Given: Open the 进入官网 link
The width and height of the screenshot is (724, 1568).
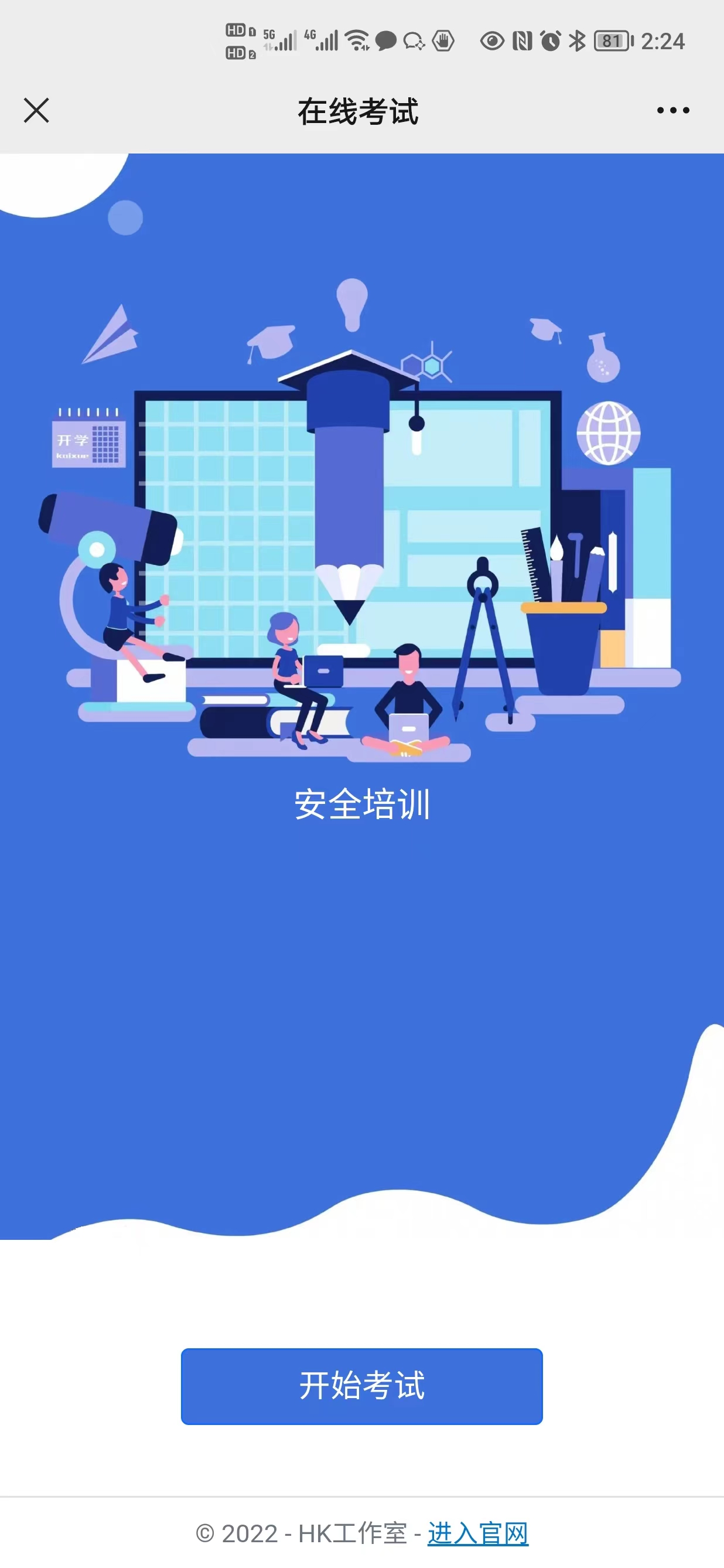Looking at the screenshot, I should click(477, 1533).
